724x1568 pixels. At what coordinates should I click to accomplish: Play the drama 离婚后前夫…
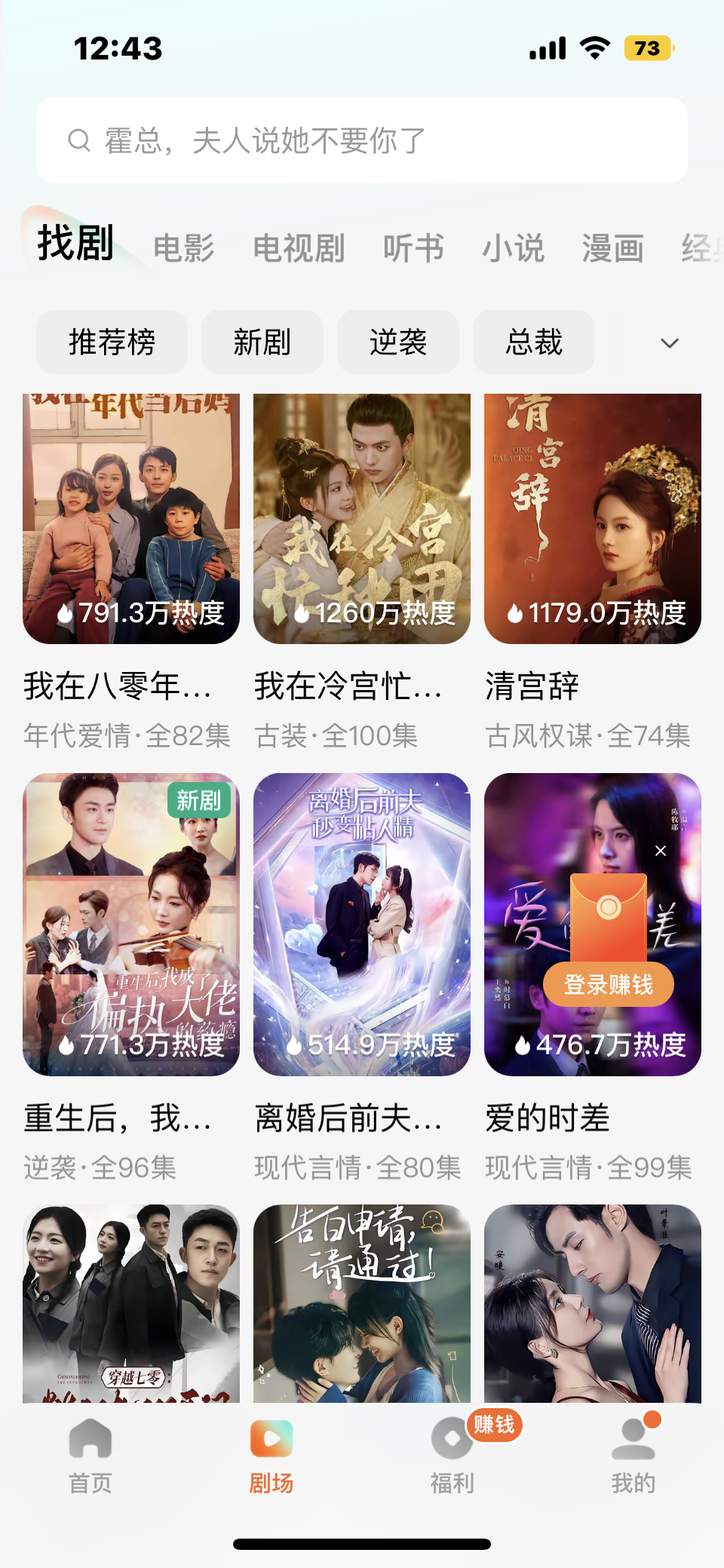362,924
